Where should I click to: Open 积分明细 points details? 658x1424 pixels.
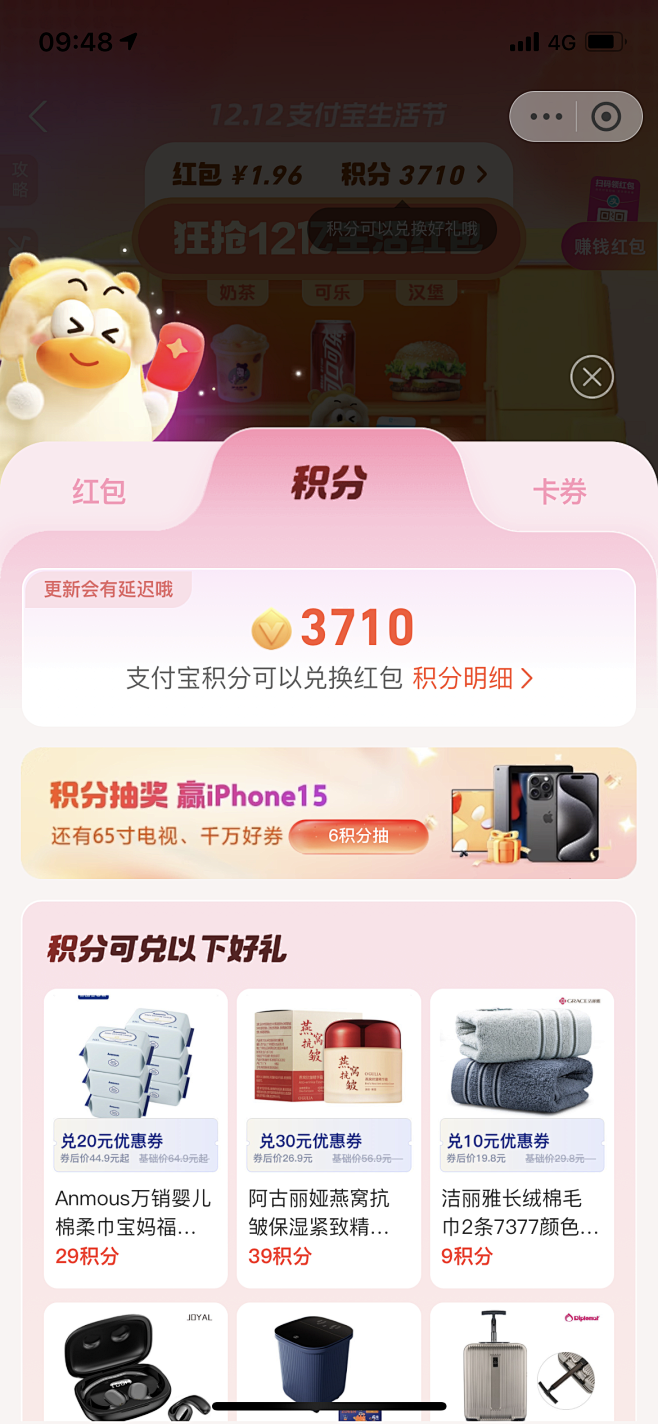(x=473, y=679)
